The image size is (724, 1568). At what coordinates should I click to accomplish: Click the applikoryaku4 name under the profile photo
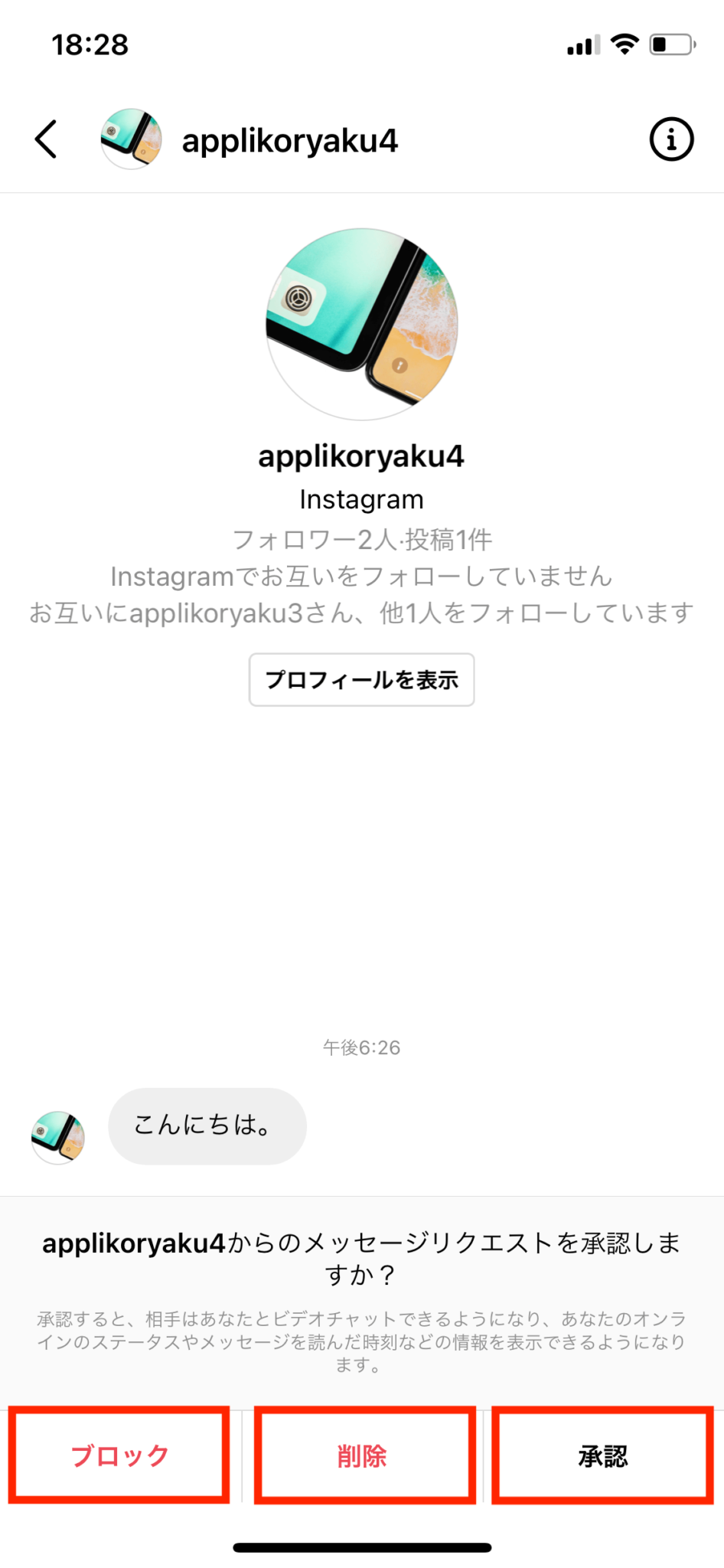pyautogui.click(x=361, y=455)
